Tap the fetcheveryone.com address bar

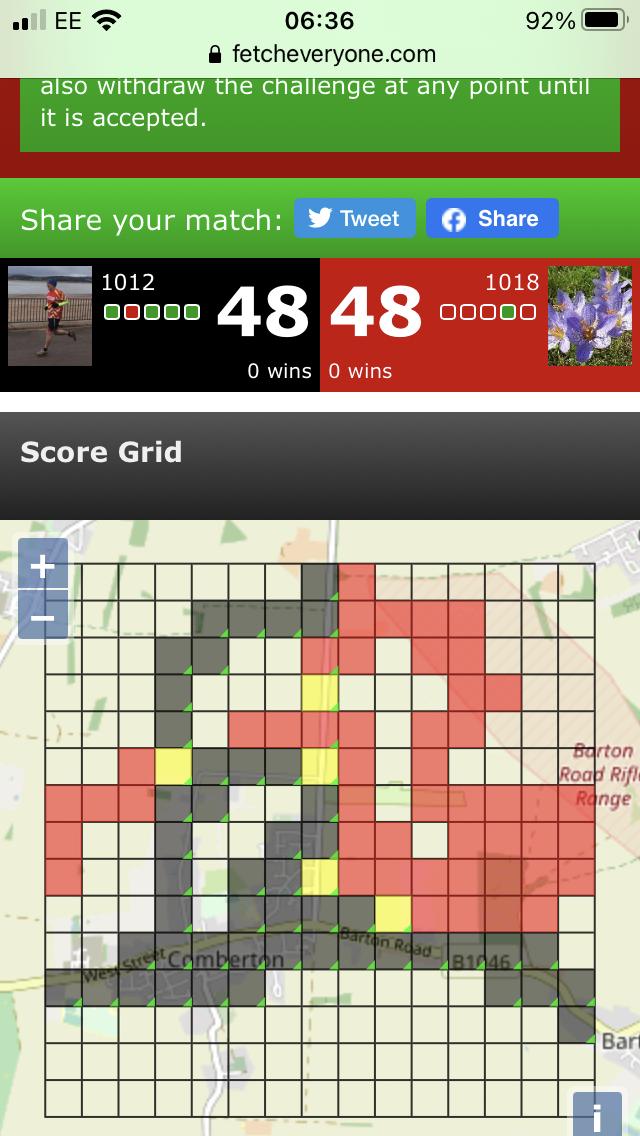320,54
